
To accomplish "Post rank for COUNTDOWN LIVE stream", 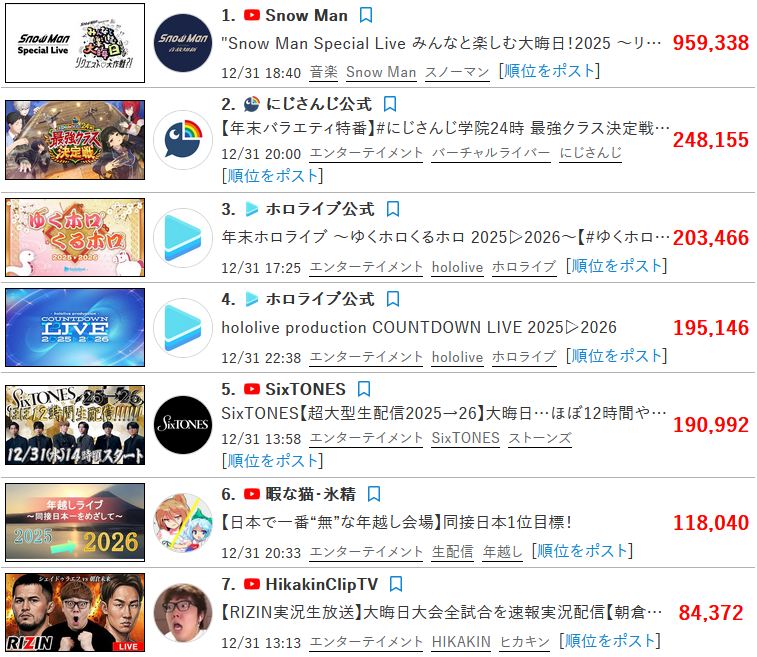I will pyautogui.click(x=615, y=356).
